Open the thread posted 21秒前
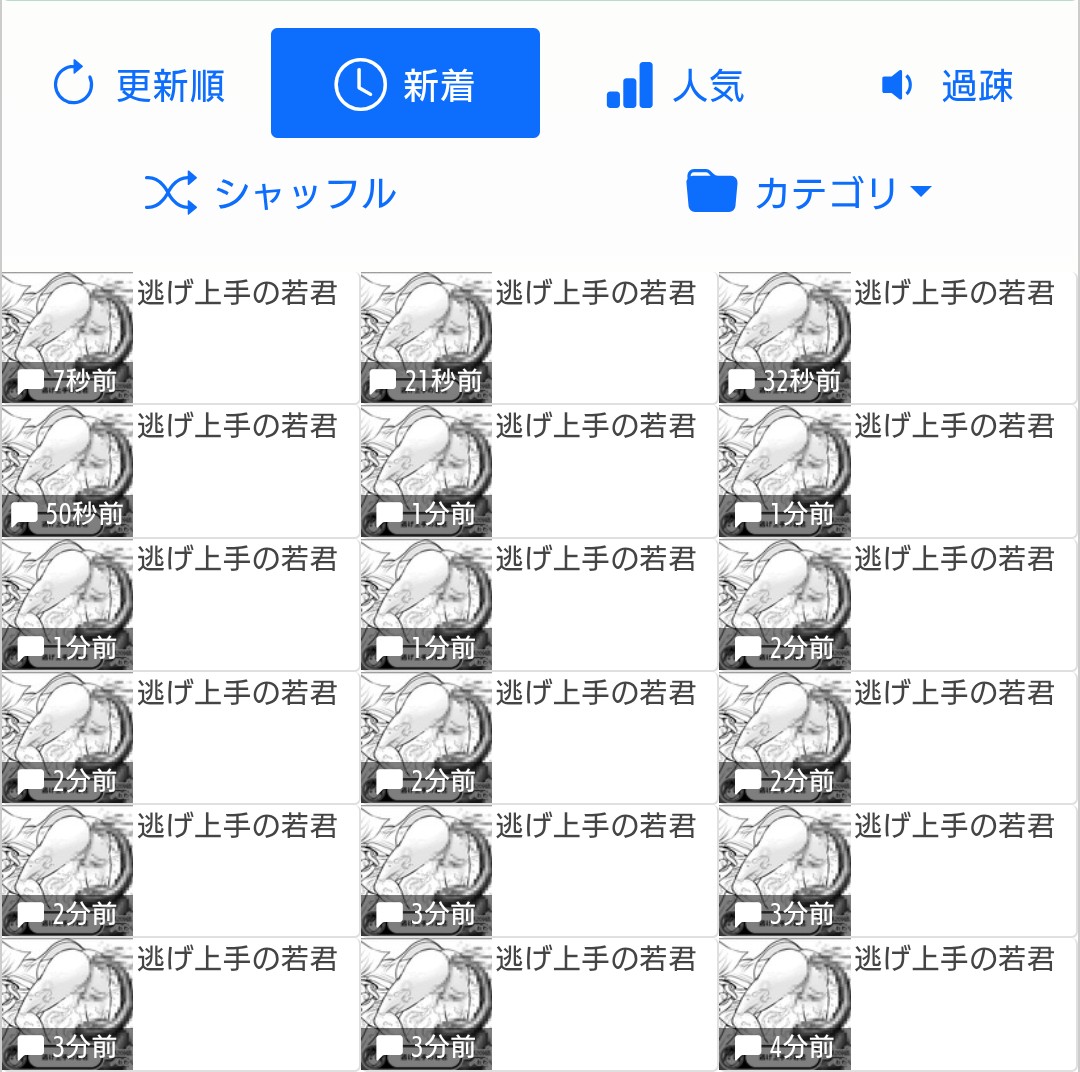The image size is (1080, 1072). click(x=538, y=337)
